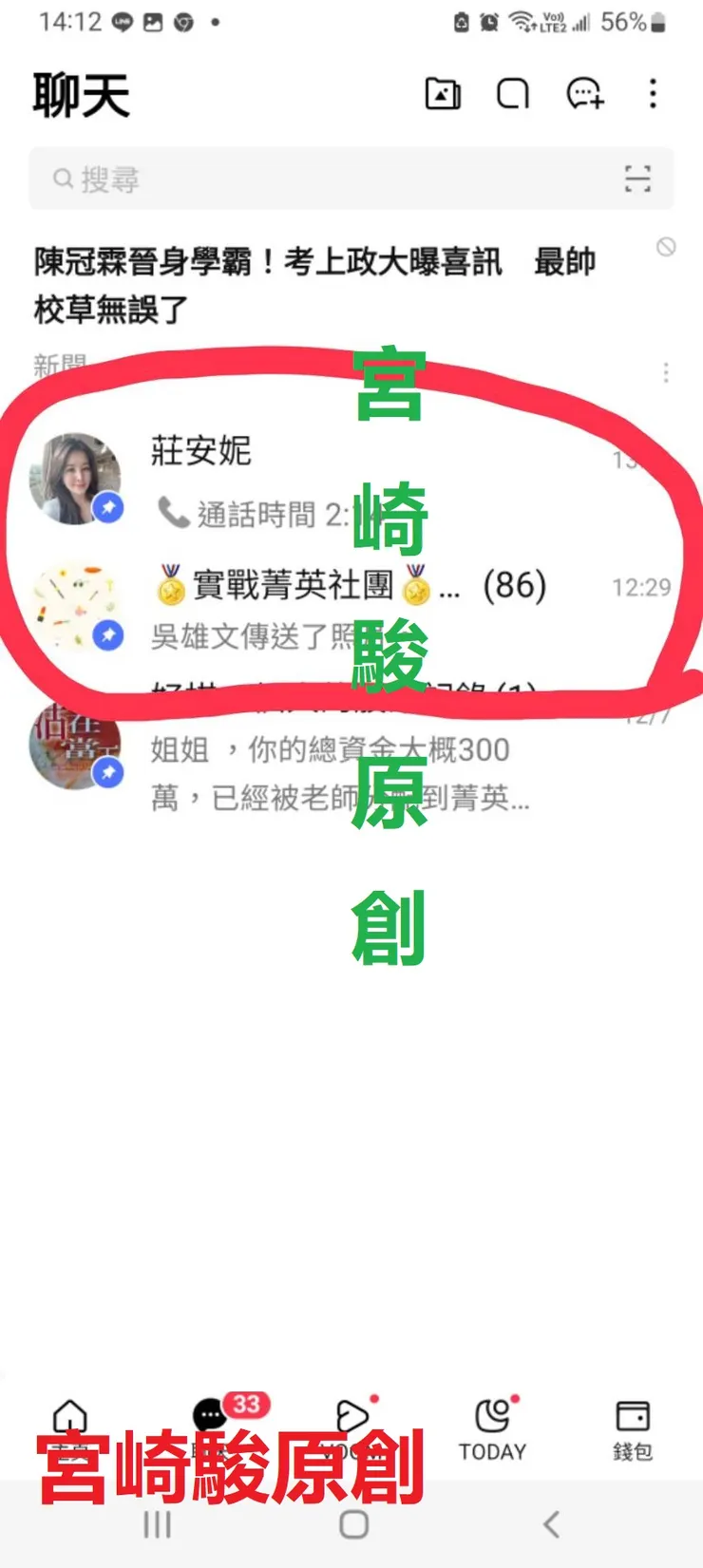Start a new chat with the add-chat icon
Image resolution: width=703 pixels, height=1568 pixels.
pos(583,94)
